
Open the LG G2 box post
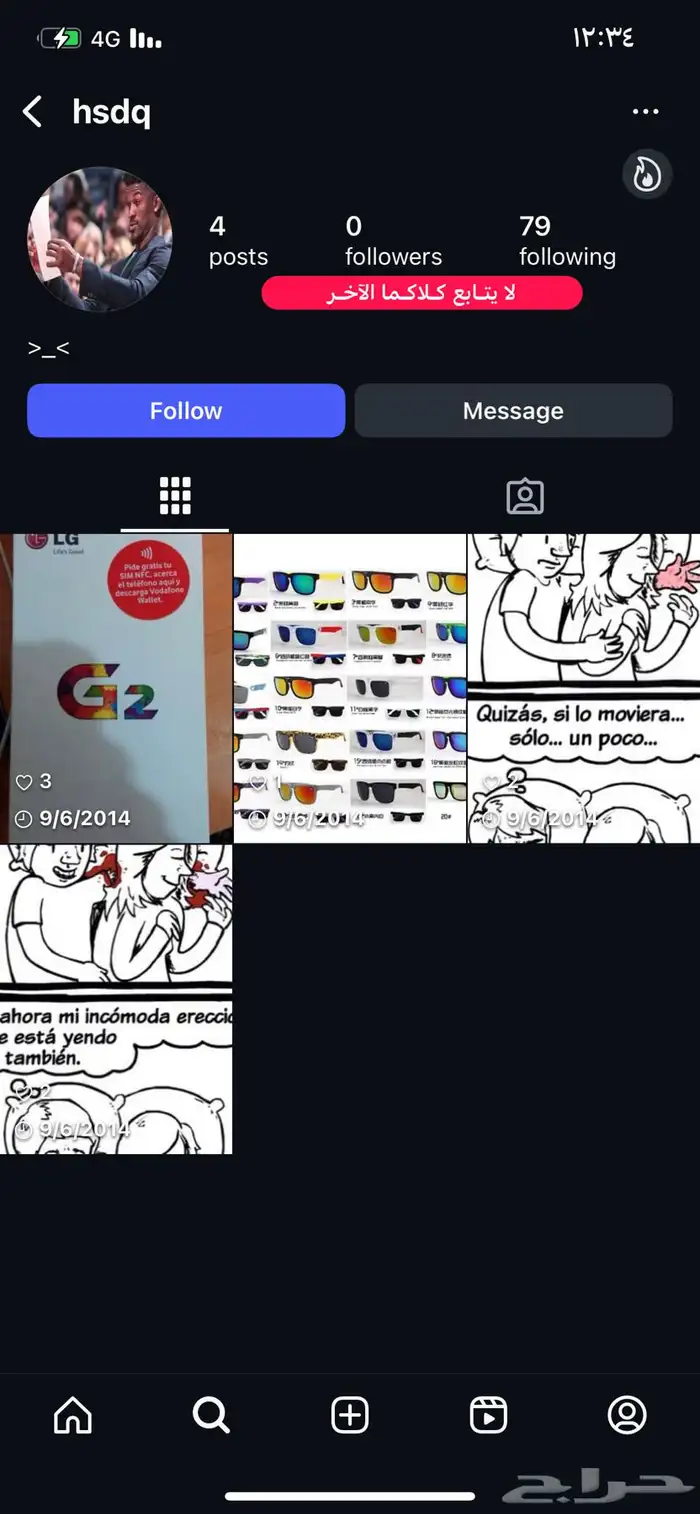pyautogui.click(x=116, y=688)
